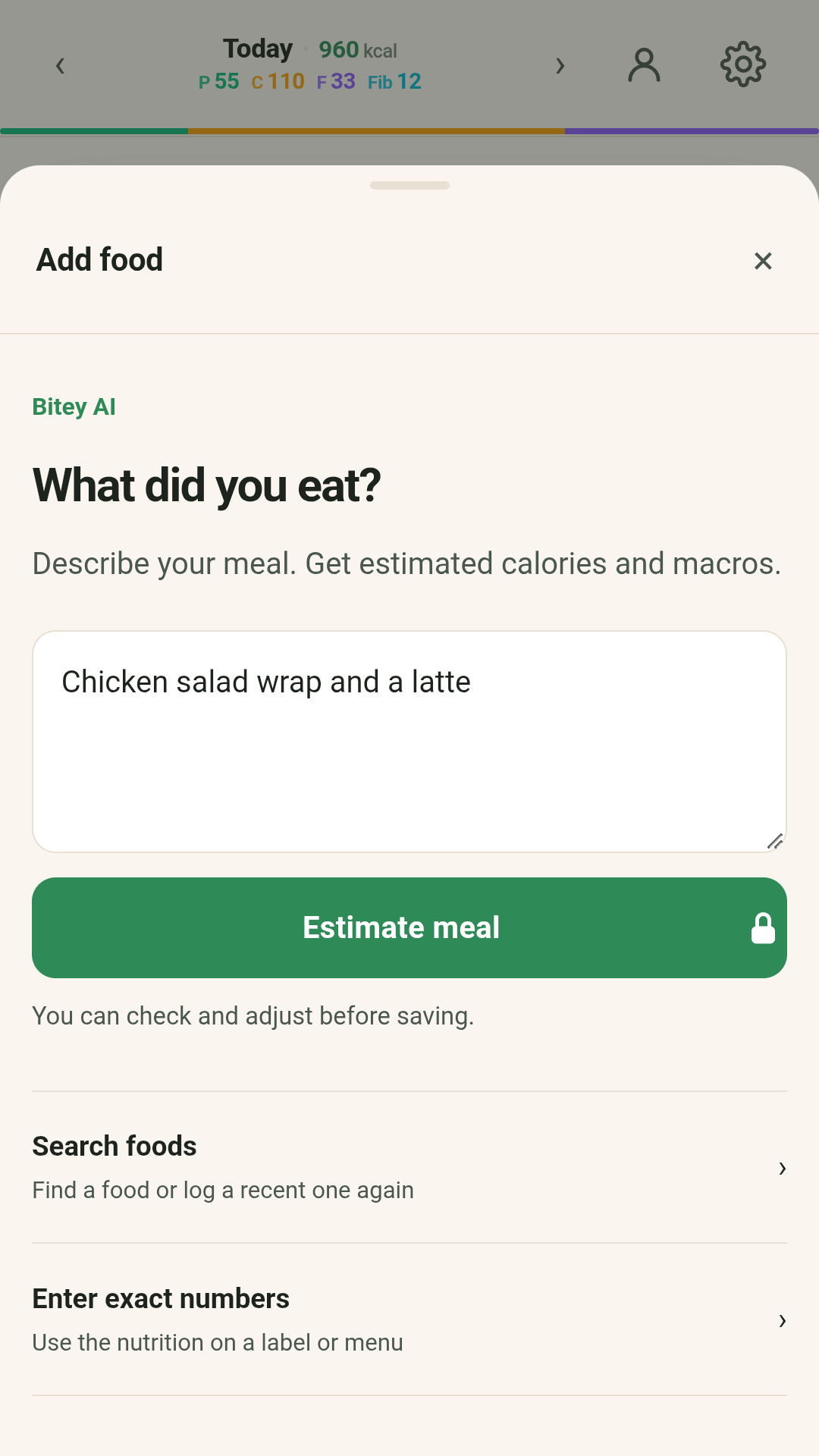Tap the Estimate meal button
The width and height of the screenshot is (819, 1456).
point(409,927)
